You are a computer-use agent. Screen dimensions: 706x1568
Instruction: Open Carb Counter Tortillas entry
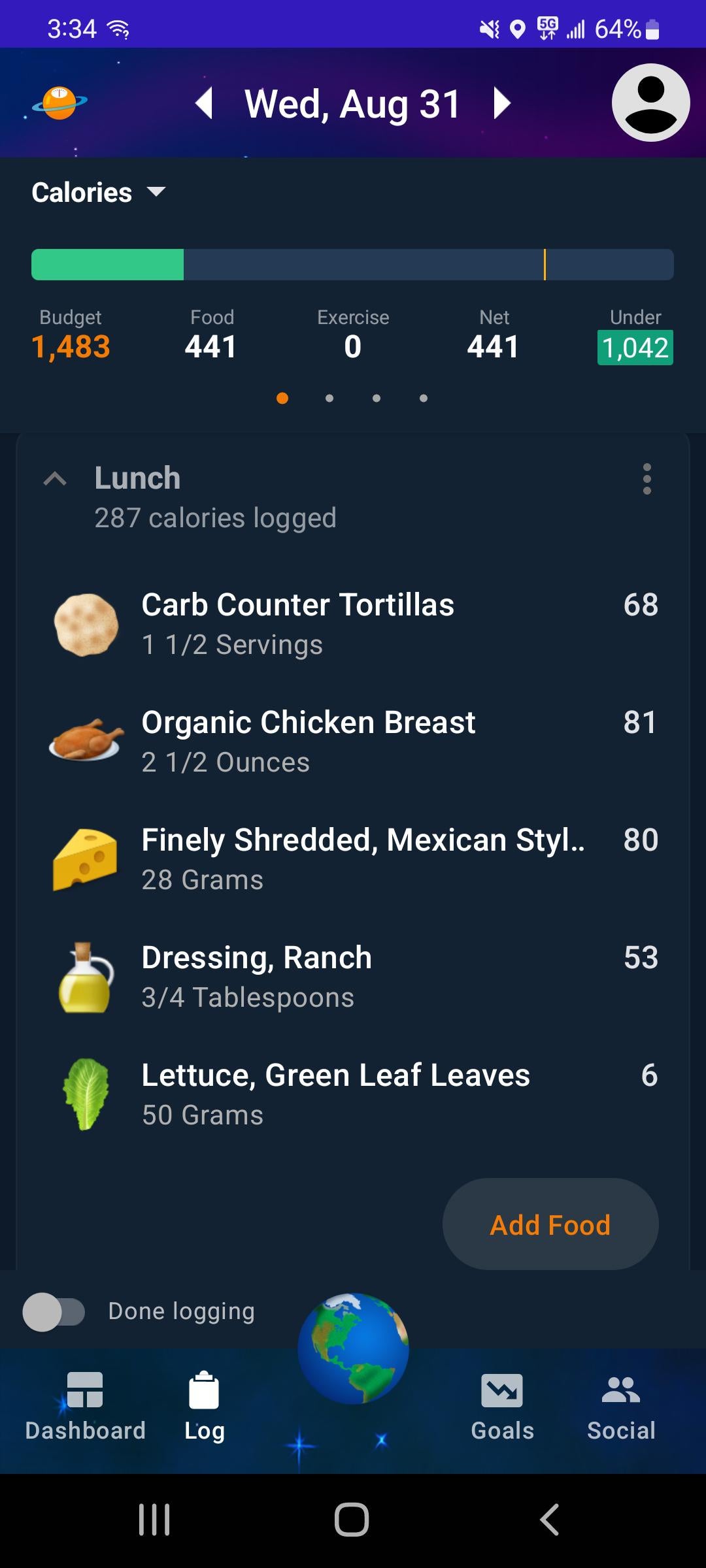[353, 624]
